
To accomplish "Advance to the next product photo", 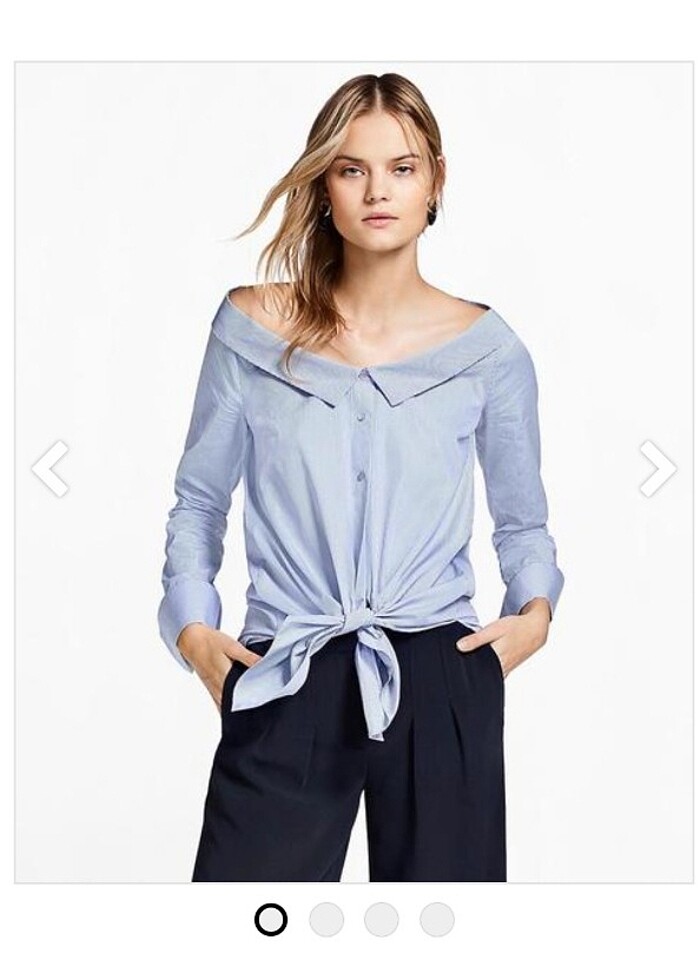I will 657,468.
